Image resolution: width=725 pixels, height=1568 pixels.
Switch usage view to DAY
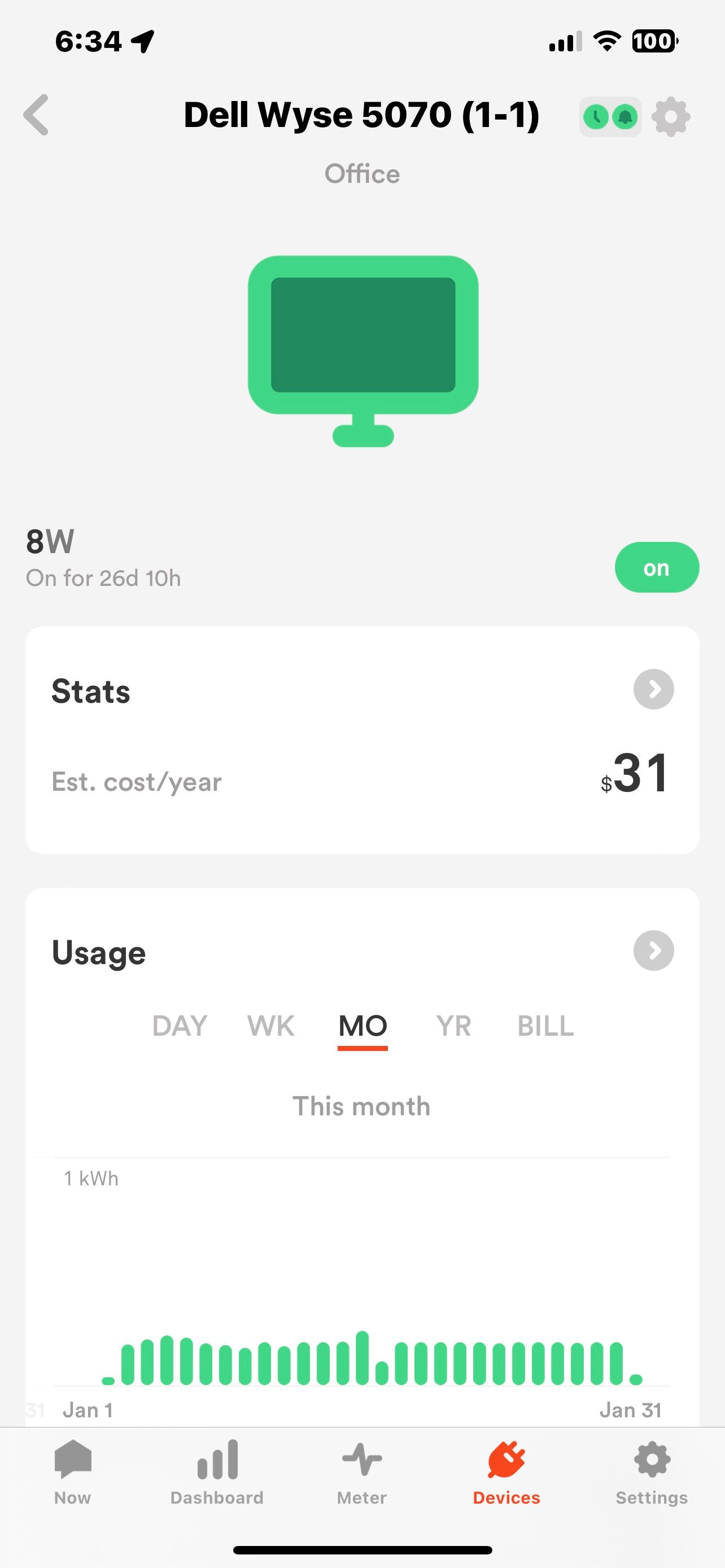pos(180,1026)
